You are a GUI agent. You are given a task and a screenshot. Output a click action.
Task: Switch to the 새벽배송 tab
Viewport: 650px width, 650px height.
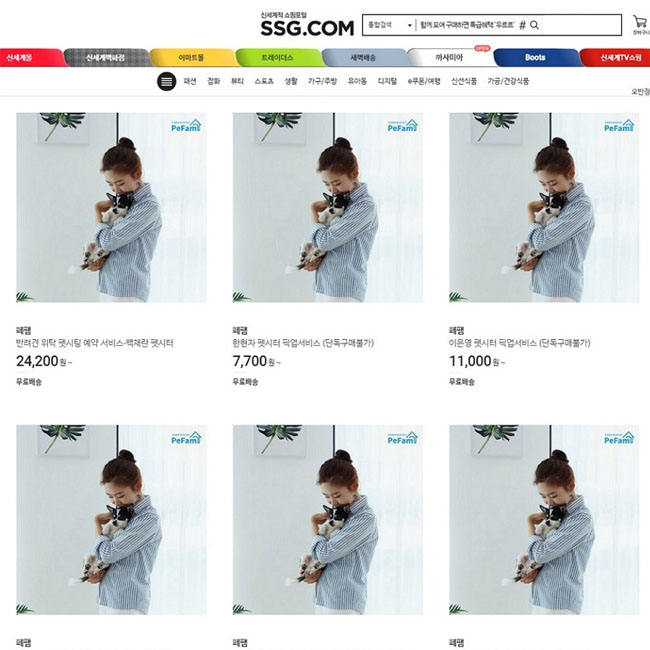(363, 58)
